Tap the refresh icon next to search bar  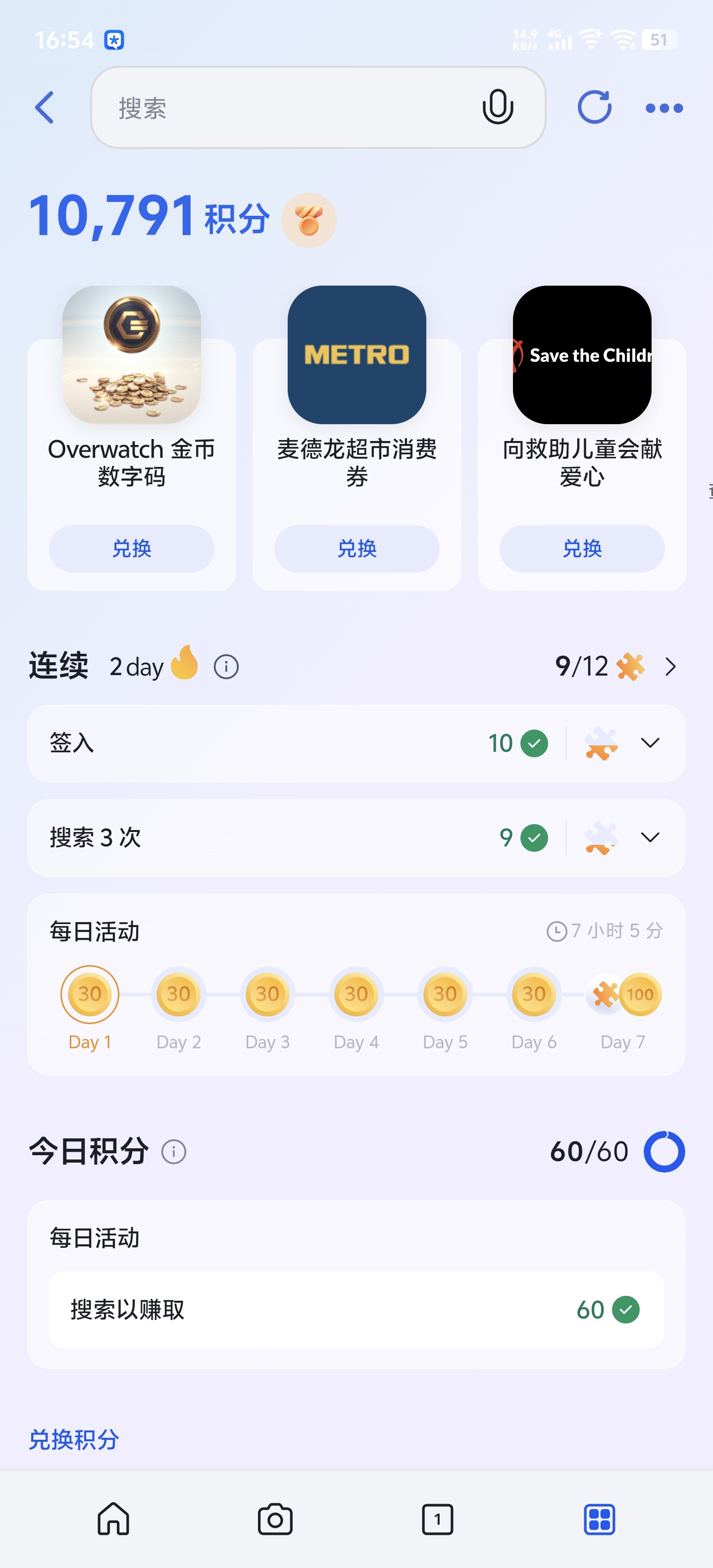pos(595,106)
